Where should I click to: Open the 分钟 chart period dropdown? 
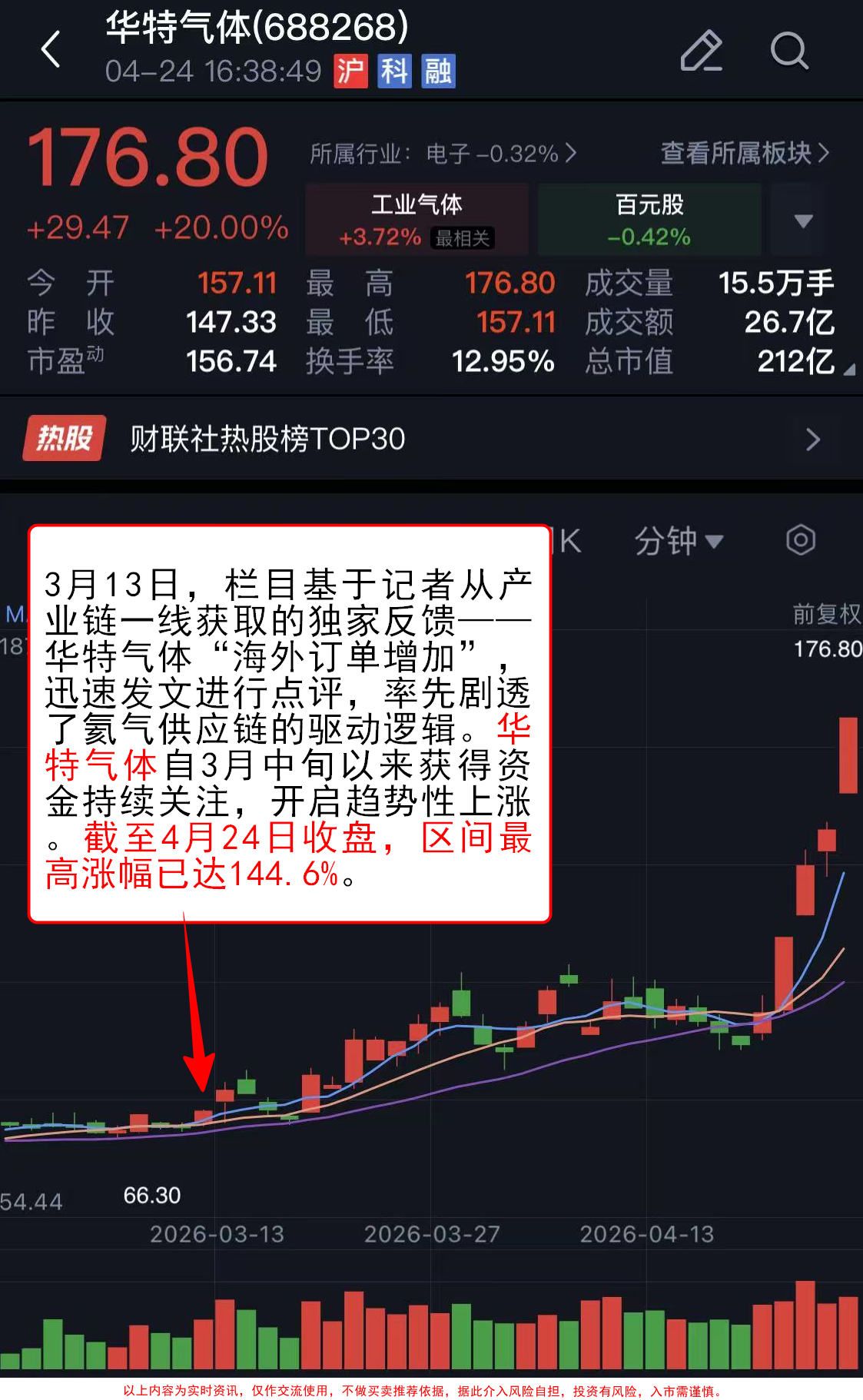click(x=678, y=541)
